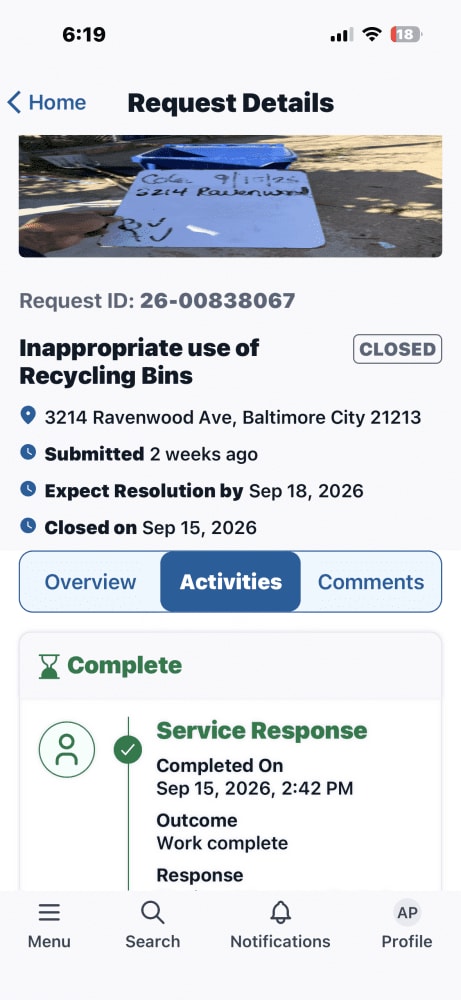
Task: Switch to the Overview tab
Action: click(90, 582)
